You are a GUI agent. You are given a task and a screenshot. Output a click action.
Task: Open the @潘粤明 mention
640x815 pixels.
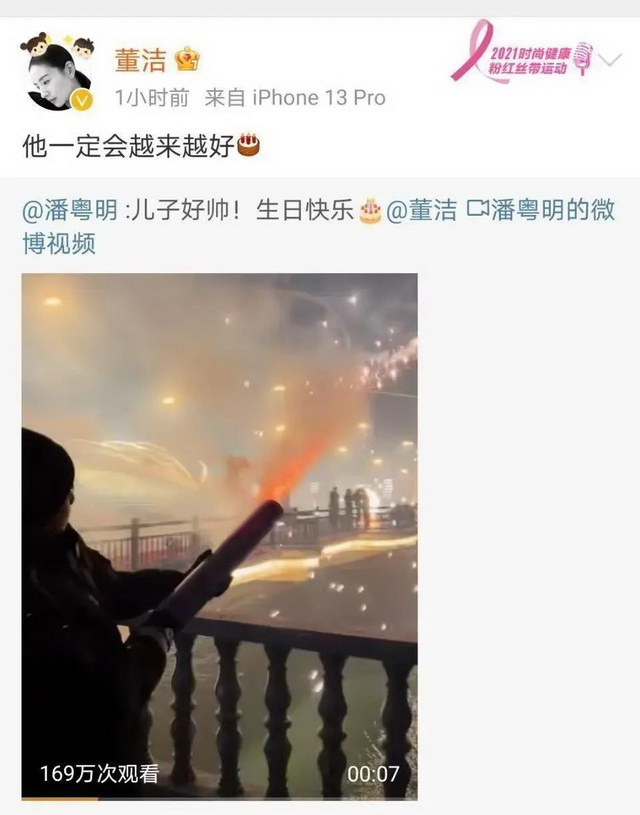point(62,211)
